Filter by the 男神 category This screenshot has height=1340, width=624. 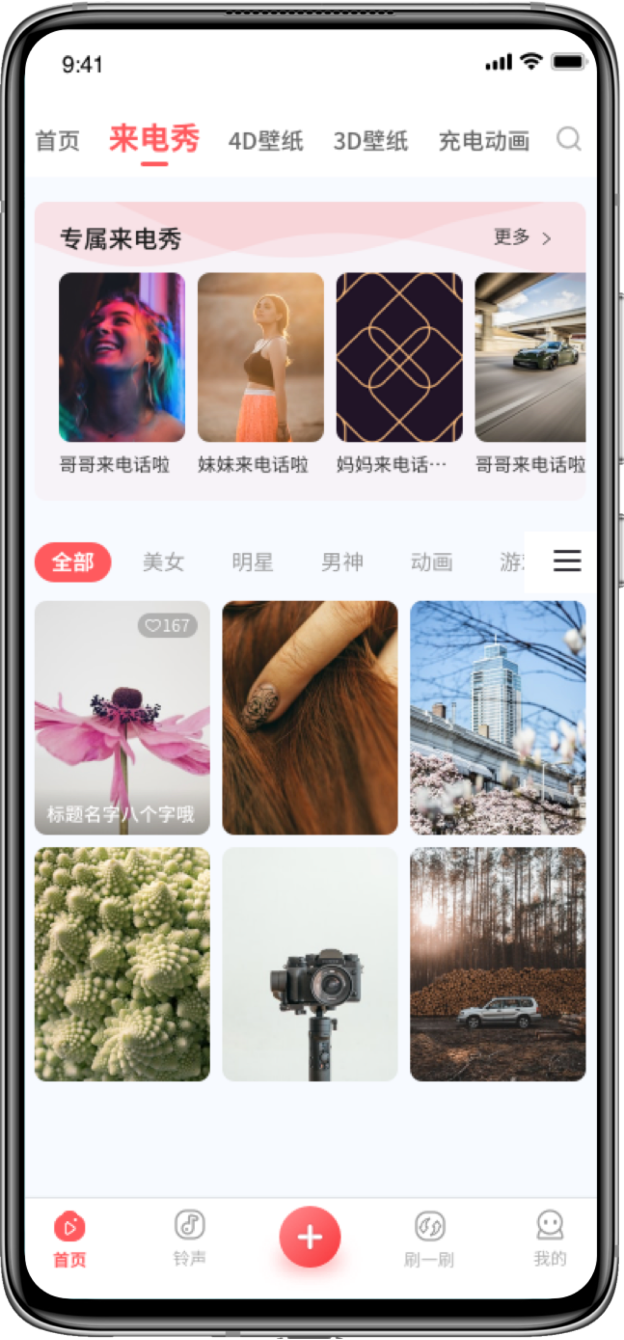pyautogui.click(x=342, y=563)
